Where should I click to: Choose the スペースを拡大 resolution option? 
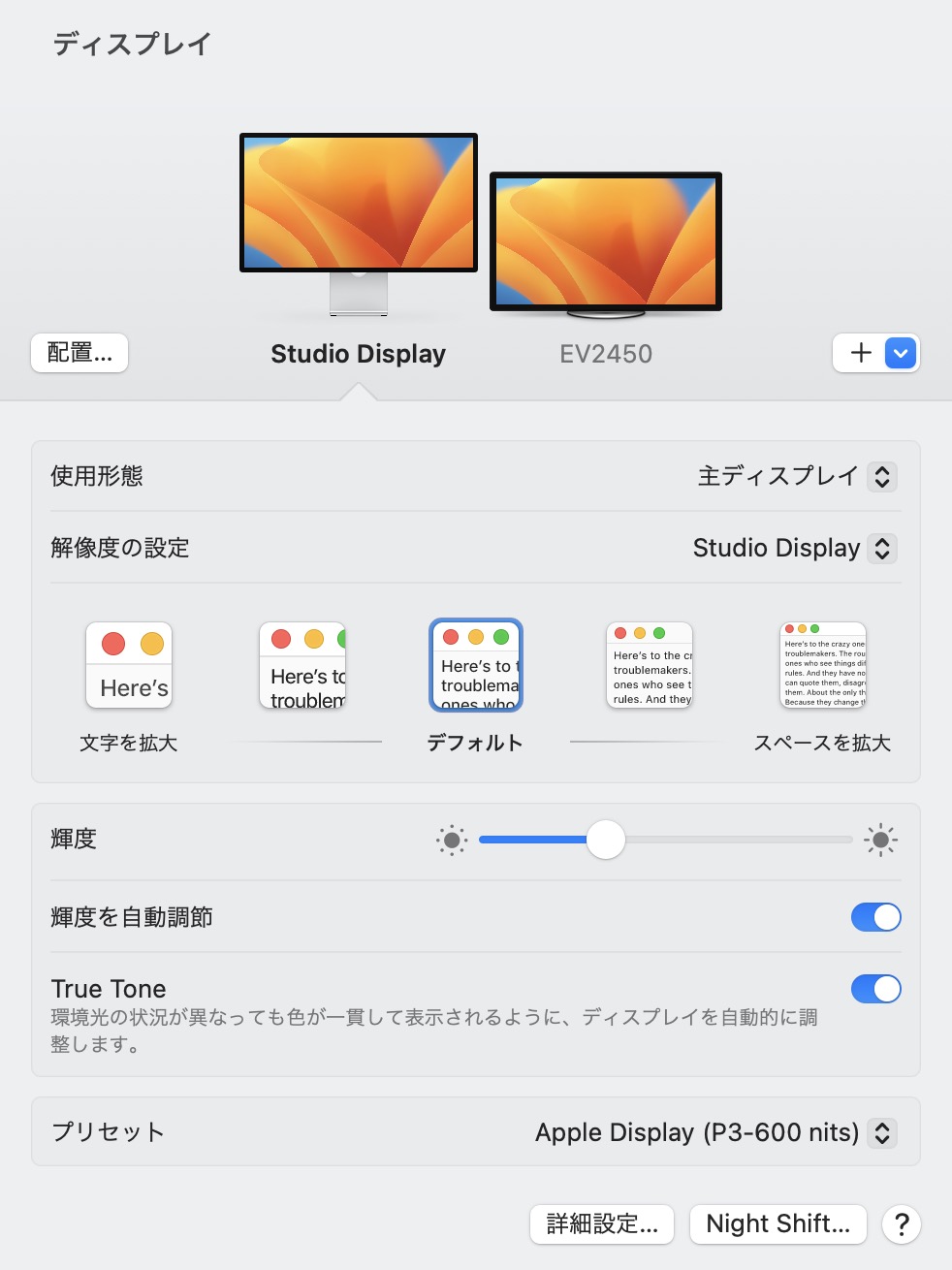click(x=823, y=666)
